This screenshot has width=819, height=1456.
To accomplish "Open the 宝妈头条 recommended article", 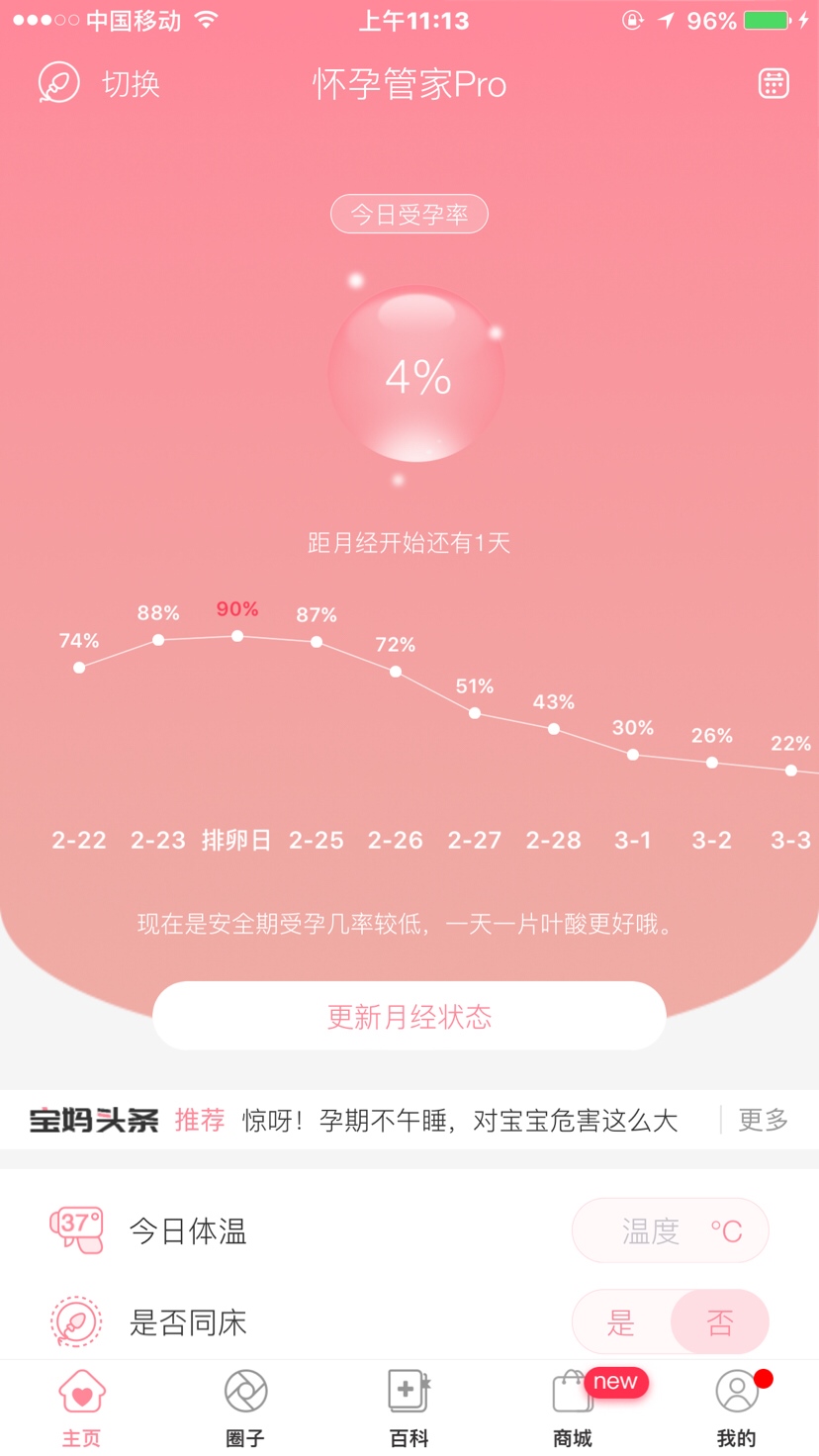I will pos(459,1120).
